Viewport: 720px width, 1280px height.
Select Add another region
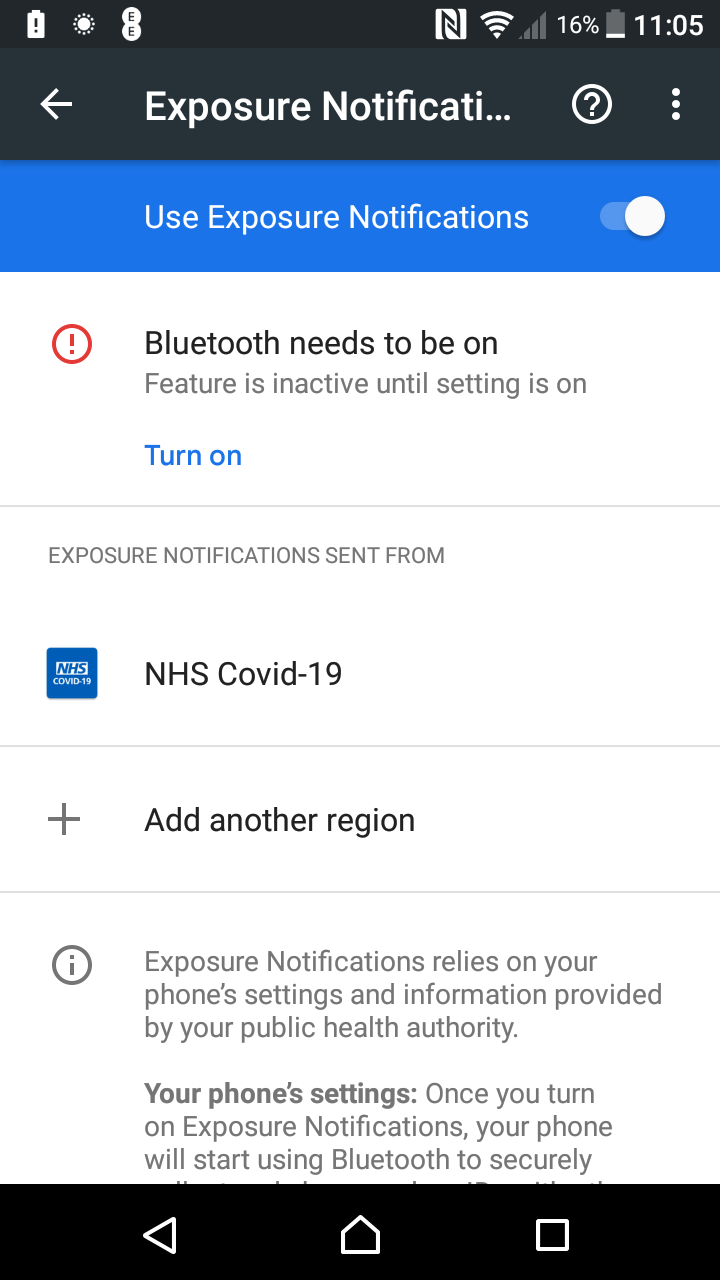click(280, 819)
